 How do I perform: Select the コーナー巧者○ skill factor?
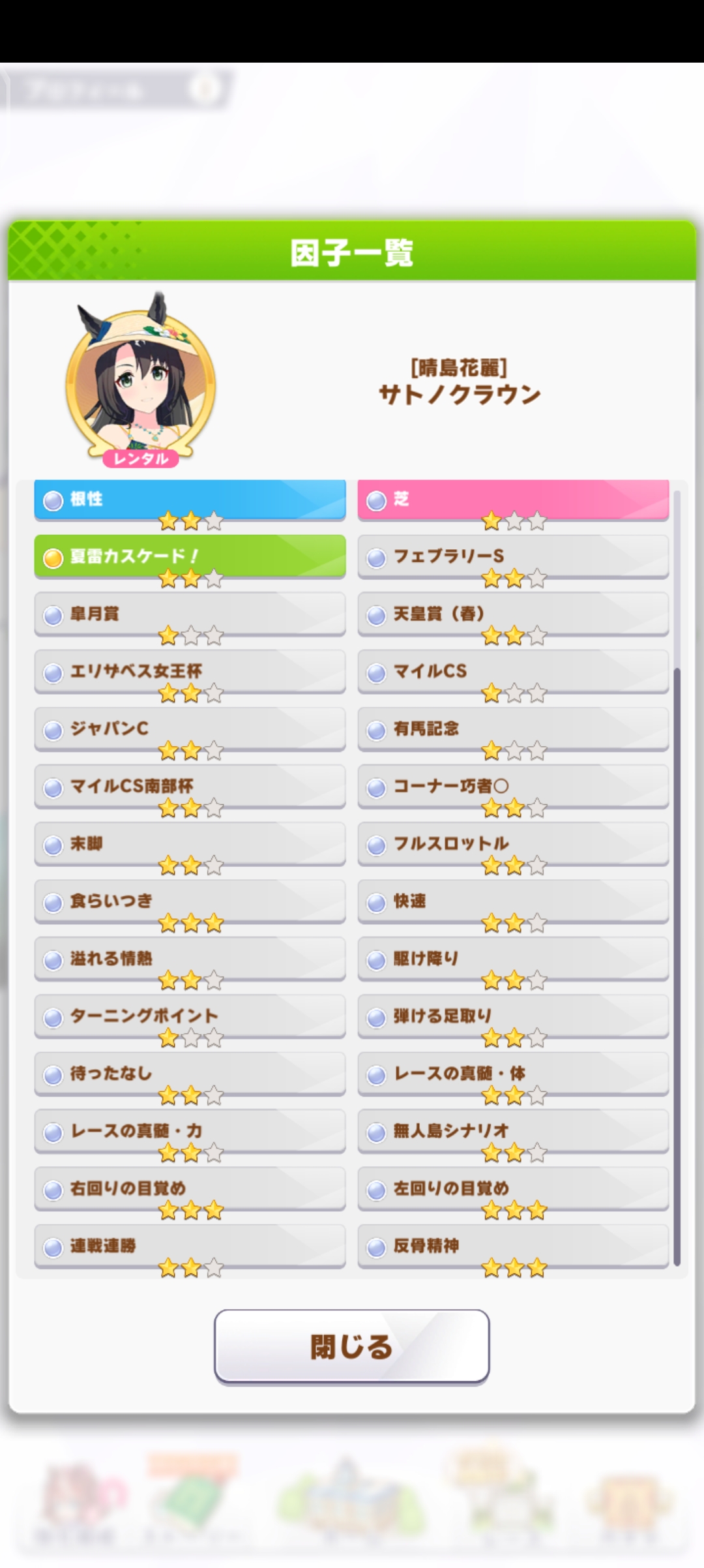pyautogui.click(x=513, y=786)
